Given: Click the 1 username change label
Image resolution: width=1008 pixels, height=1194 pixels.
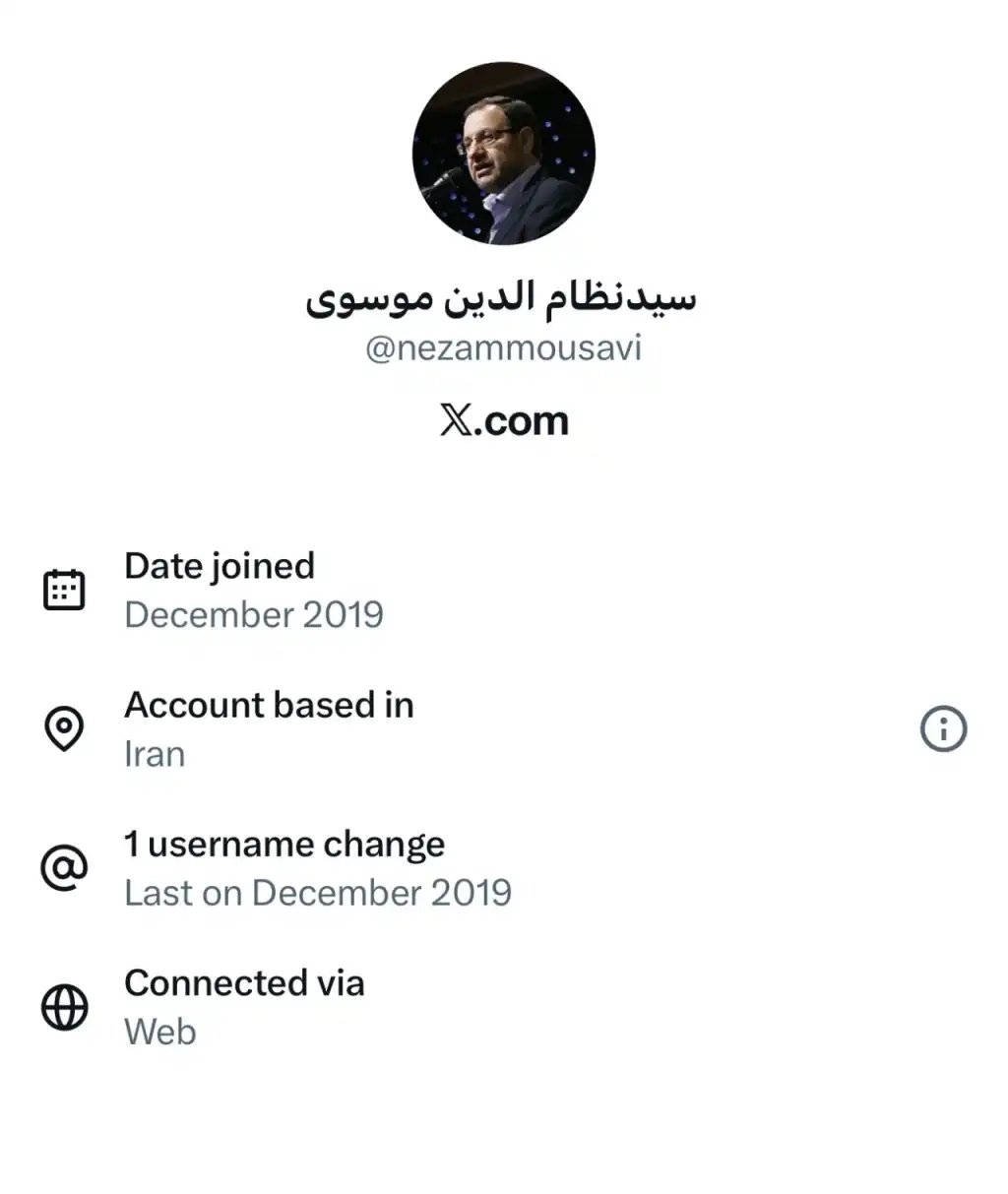Looking at the screenshot, I should click(283, 844).
